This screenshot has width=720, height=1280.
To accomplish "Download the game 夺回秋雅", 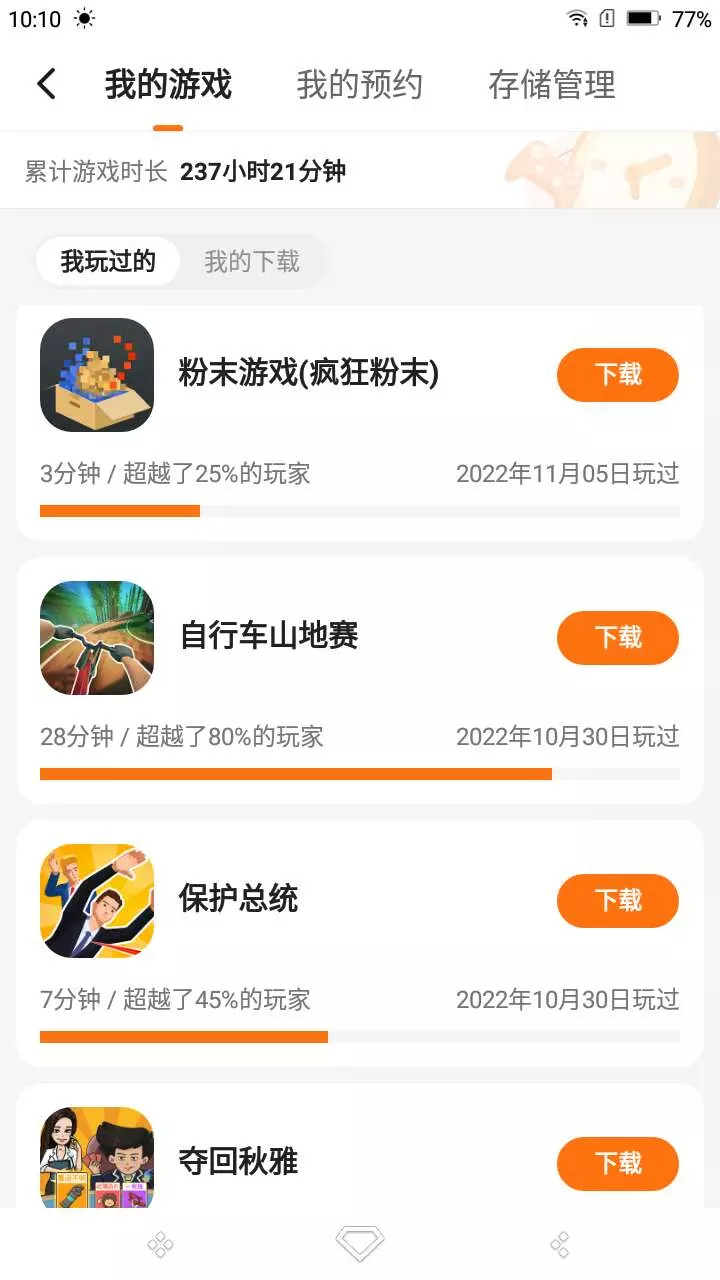I will [617, 1164].
